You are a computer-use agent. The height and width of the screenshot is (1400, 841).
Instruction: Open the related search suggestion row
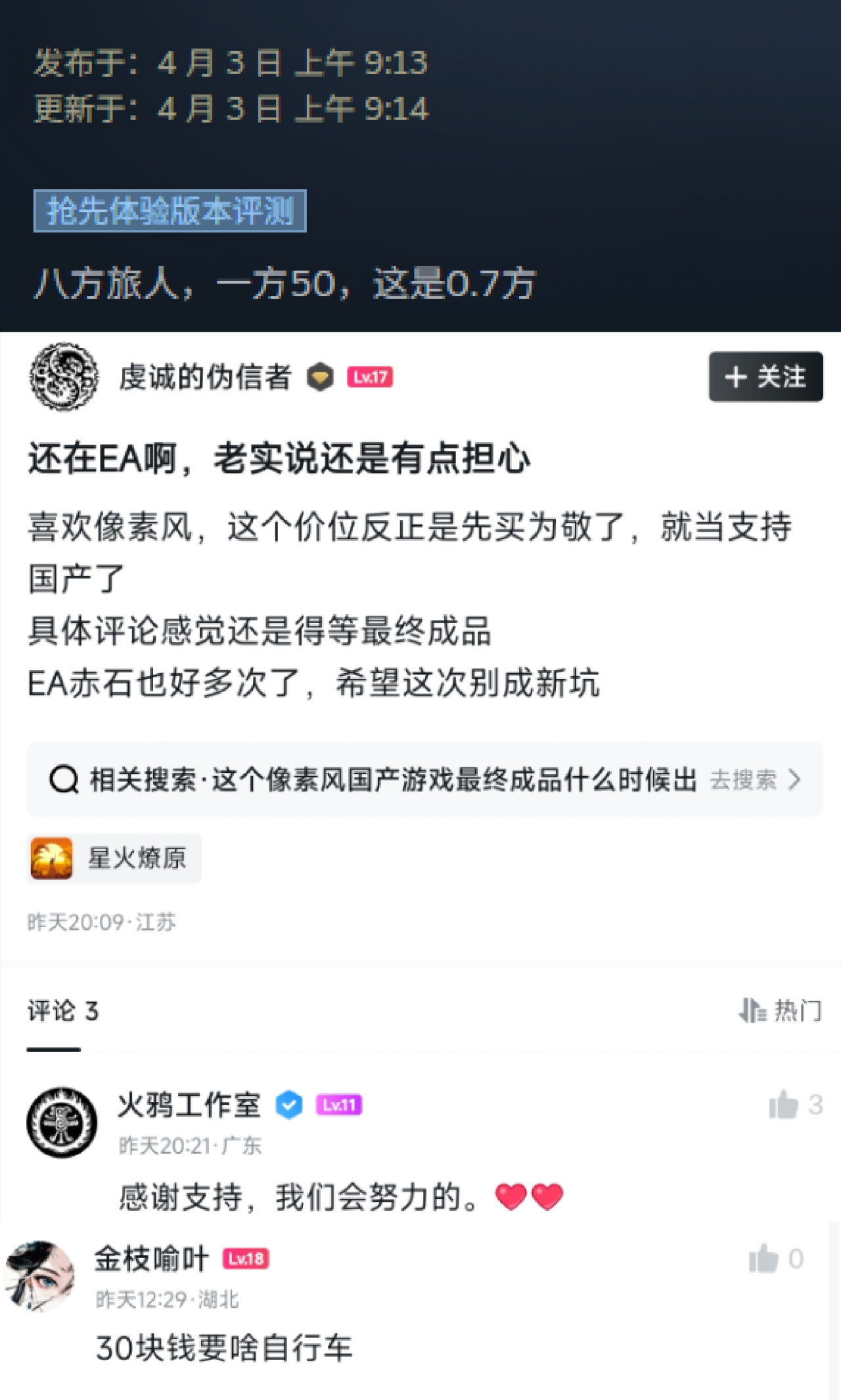tap(424, 779)
